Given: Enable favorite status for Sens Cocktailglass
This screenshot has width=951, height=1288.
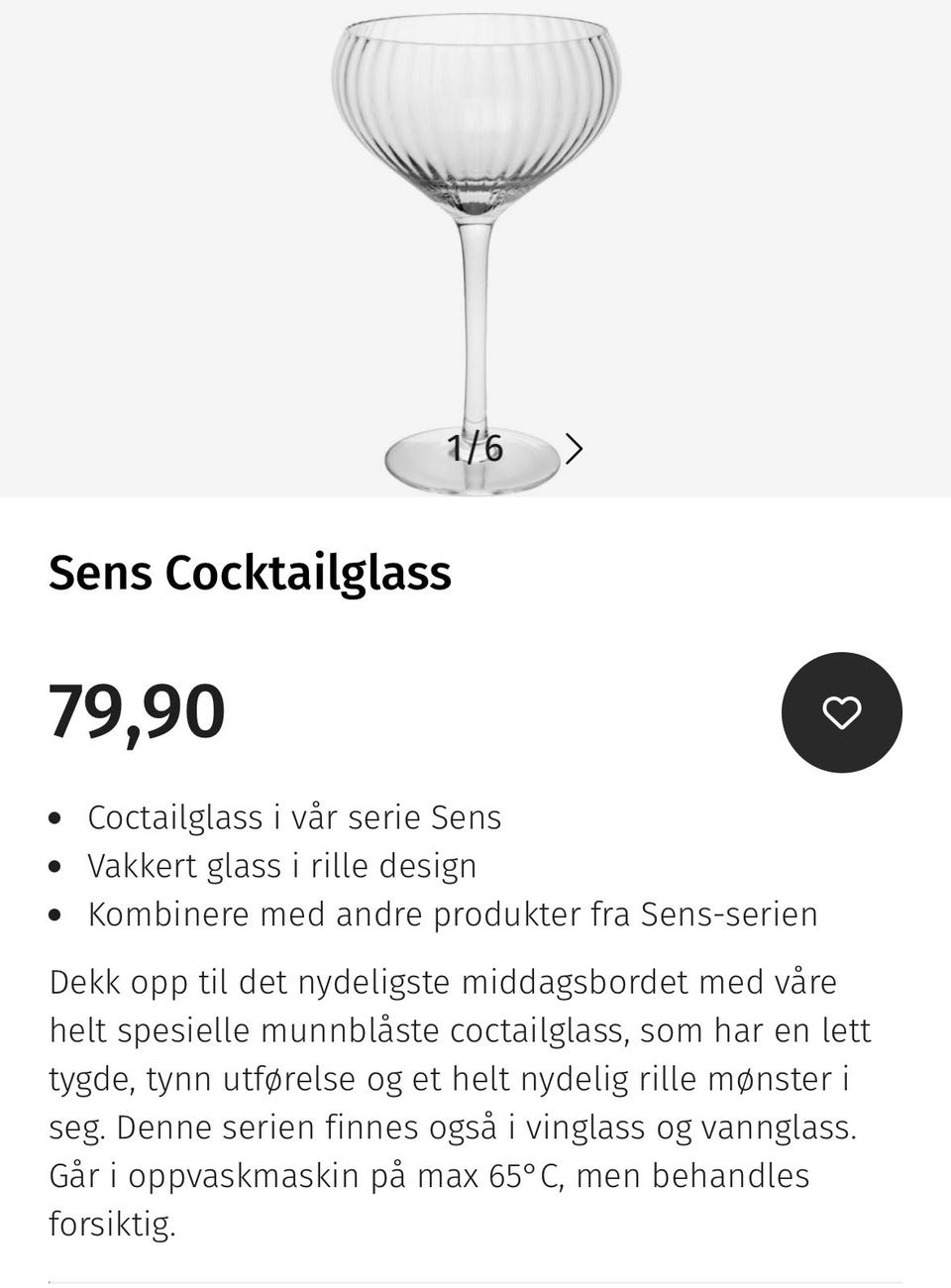Looking at the screenshot, I should click(x=841, y=711).
